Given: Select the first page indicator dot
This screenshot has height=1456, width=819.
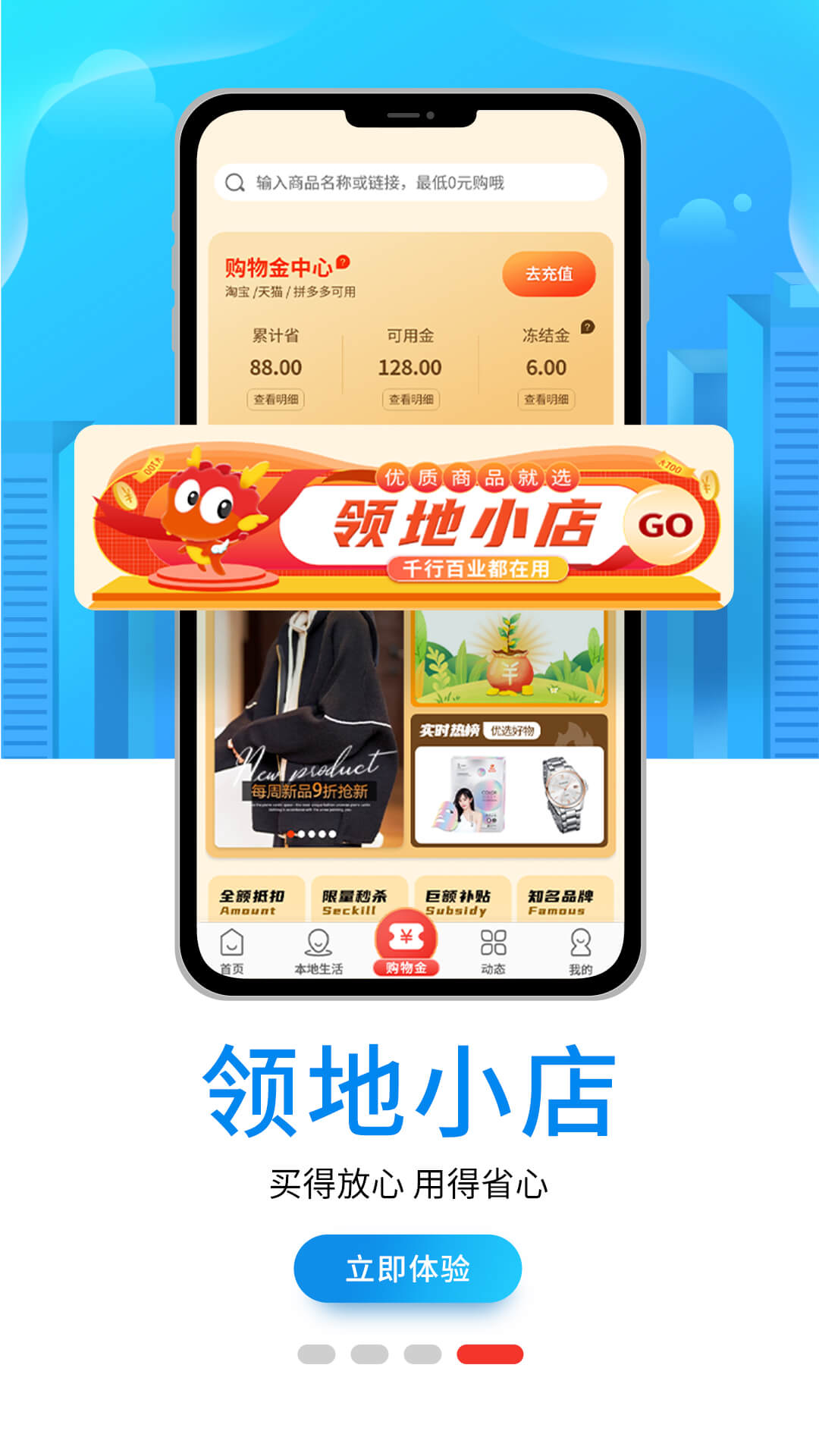Looking at the screenshot, I should tap(316, 1354).
